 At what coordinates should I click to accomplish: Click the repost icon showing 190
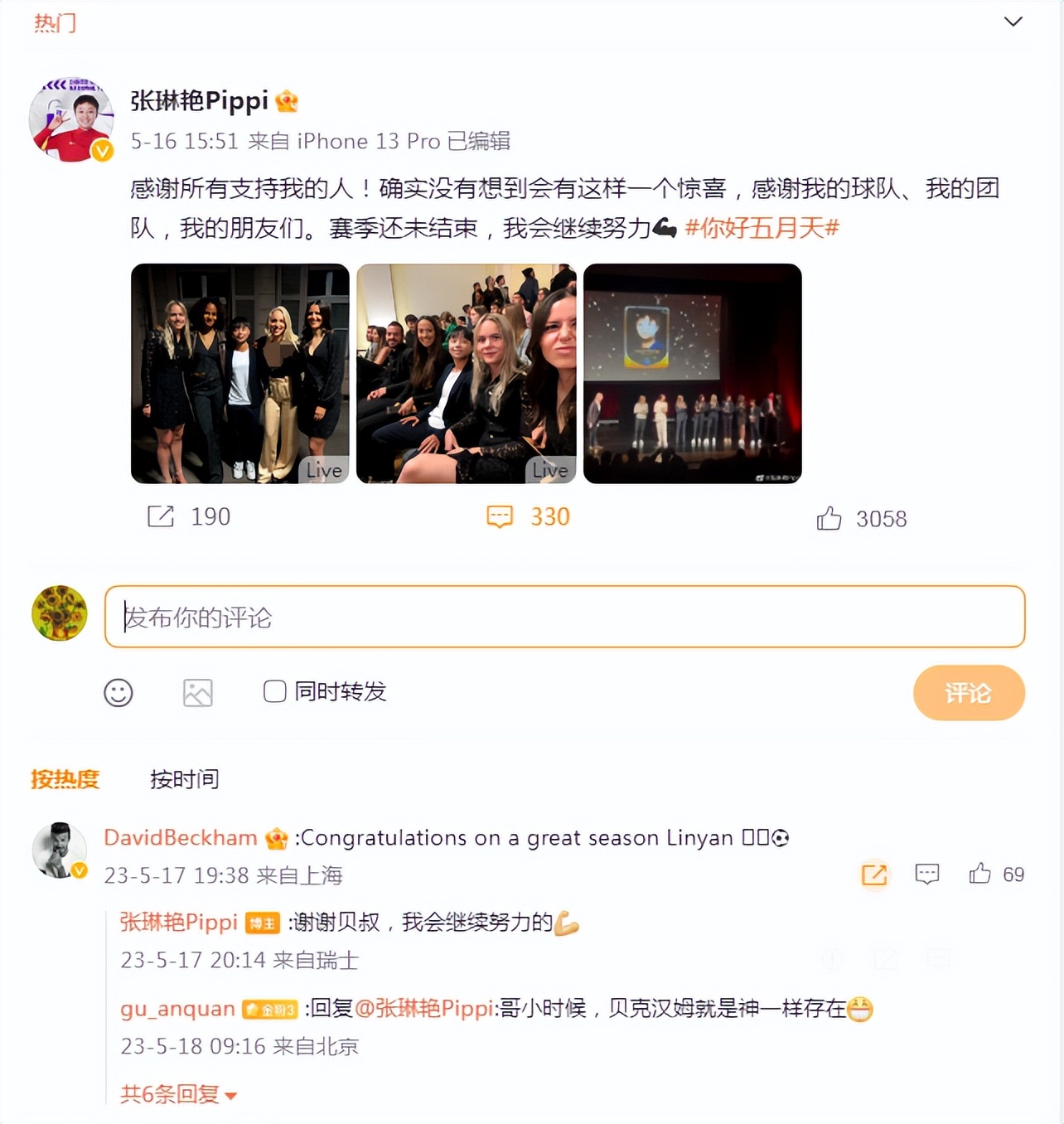pos(161,516)
